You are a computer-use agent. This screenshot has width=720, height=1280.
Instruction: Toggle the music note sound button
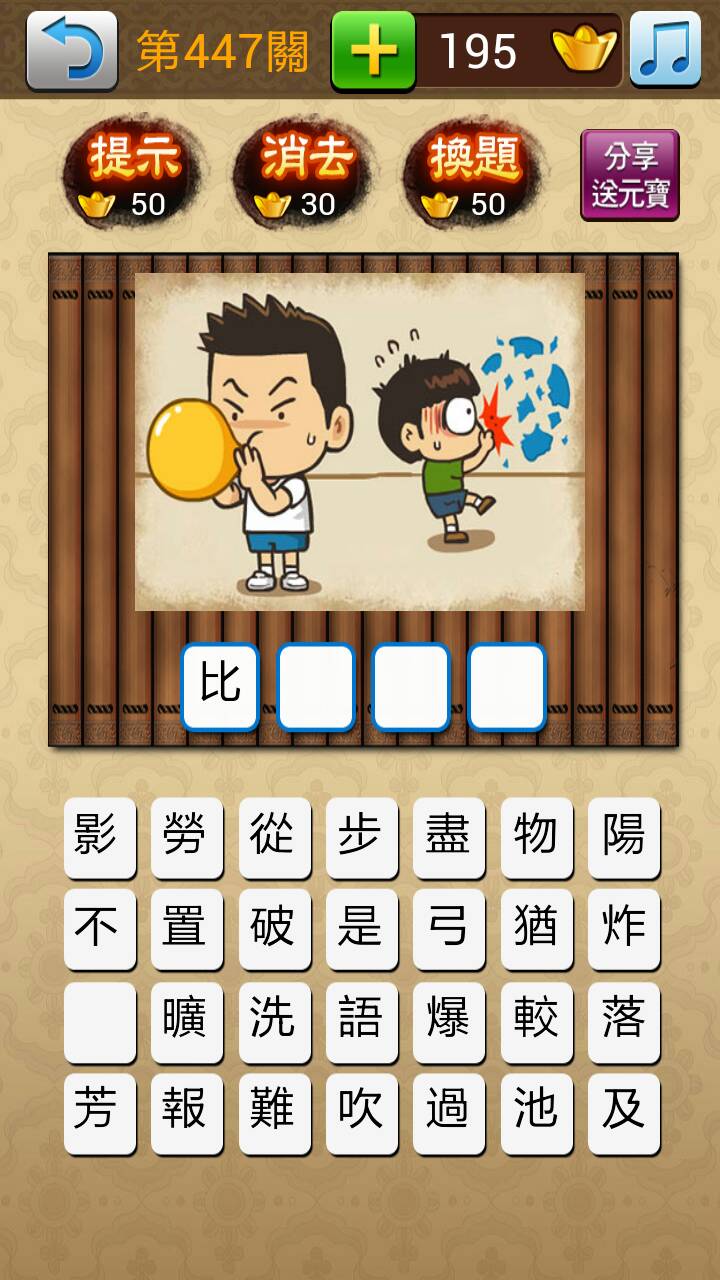665,50
